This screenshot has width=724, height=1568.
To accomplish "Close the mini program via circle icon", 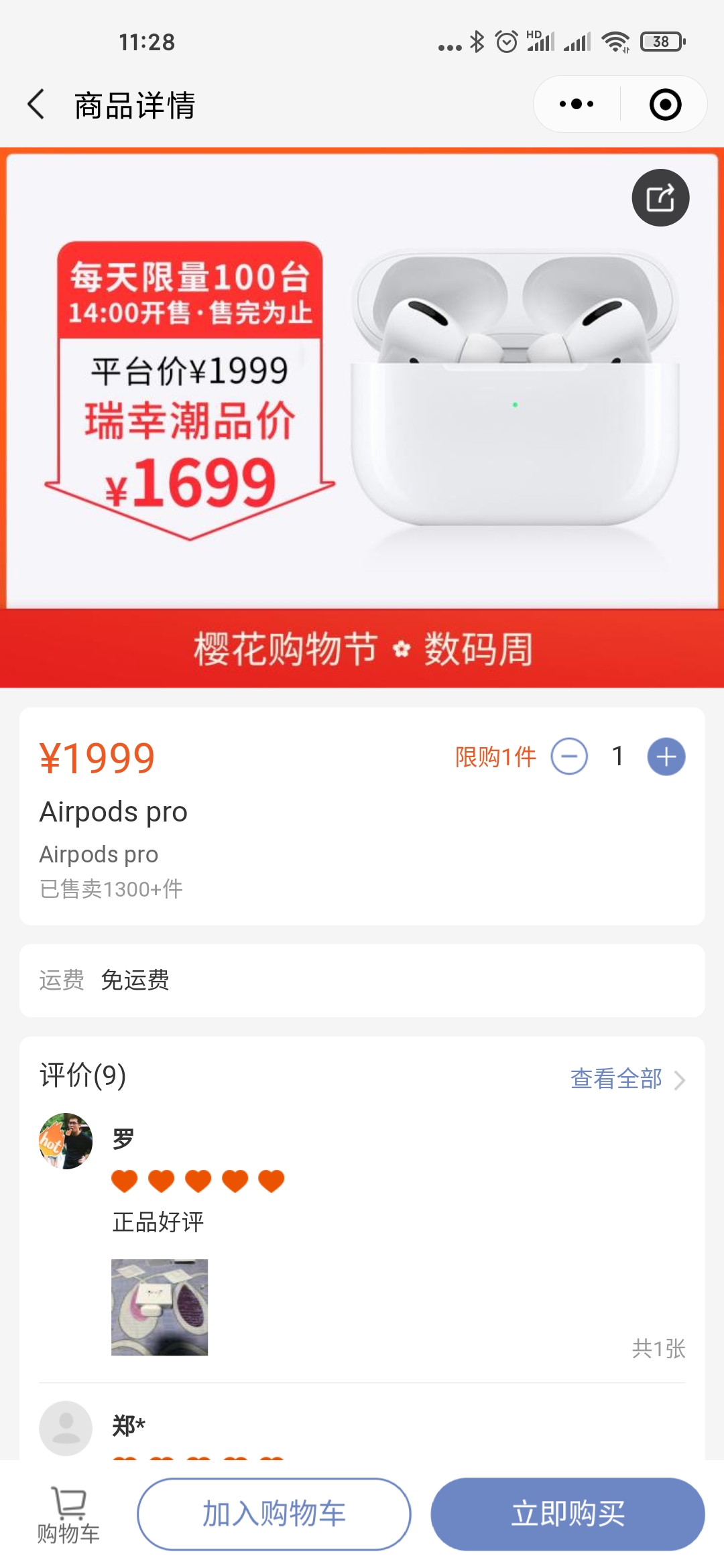I will tap(665, 105).
